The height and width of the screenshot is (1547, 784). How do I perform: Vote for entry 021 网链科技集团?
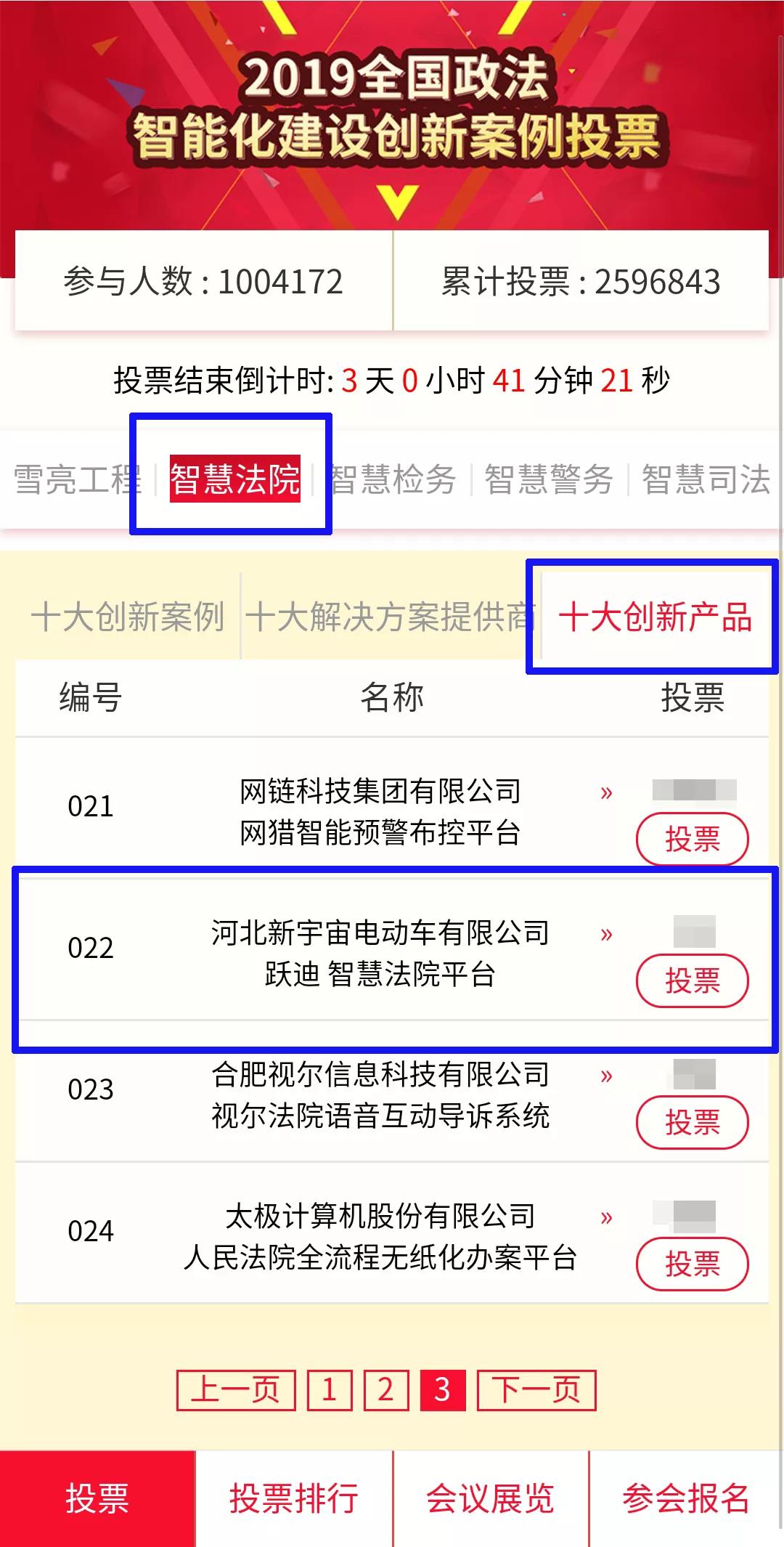click(x=692, y=839)
